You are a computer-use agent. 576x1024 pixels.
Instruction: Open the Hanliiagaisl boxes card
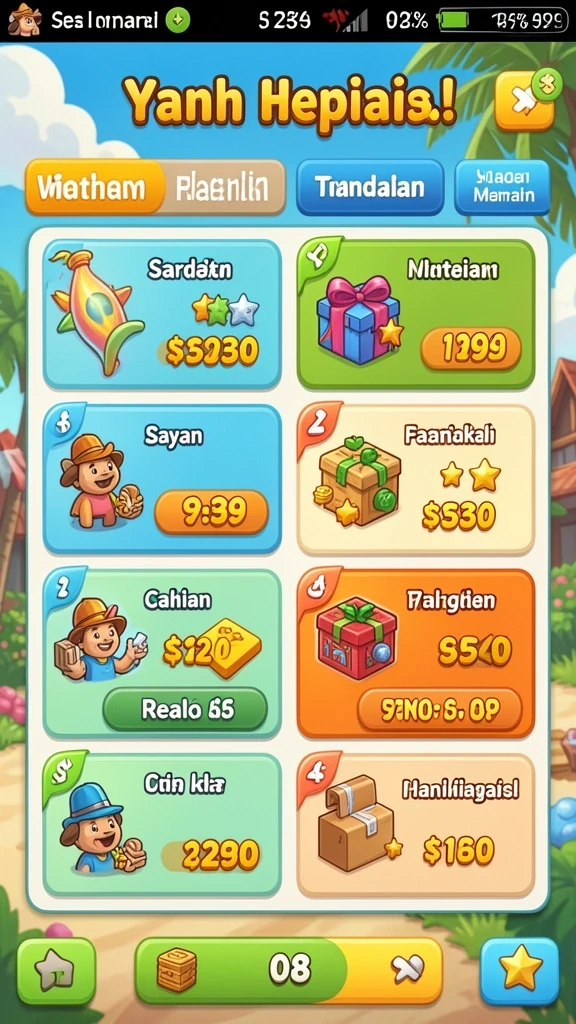(416, 825)
